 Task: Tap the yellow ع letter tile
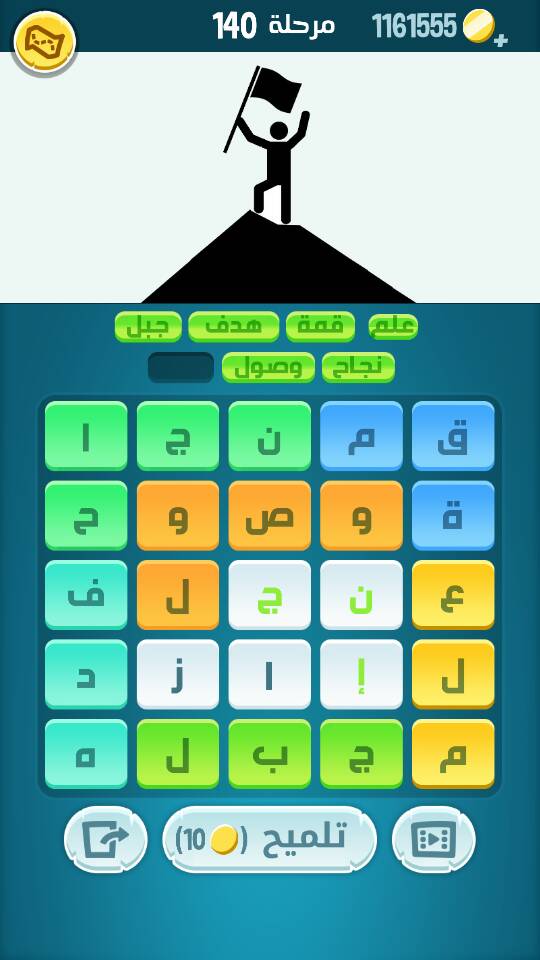tap(453, 595)
